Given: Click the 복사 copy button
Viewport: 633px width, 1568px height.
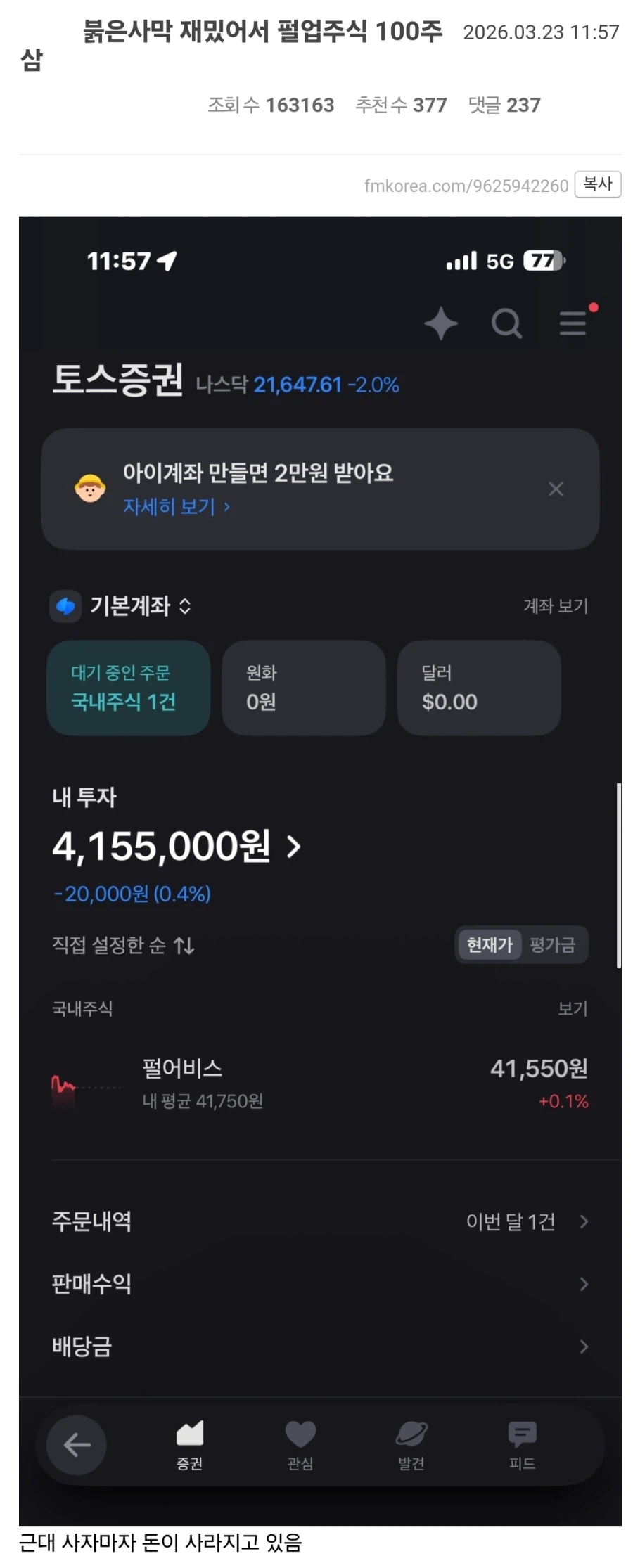Looking at the screenshot, I should point(597,185).
